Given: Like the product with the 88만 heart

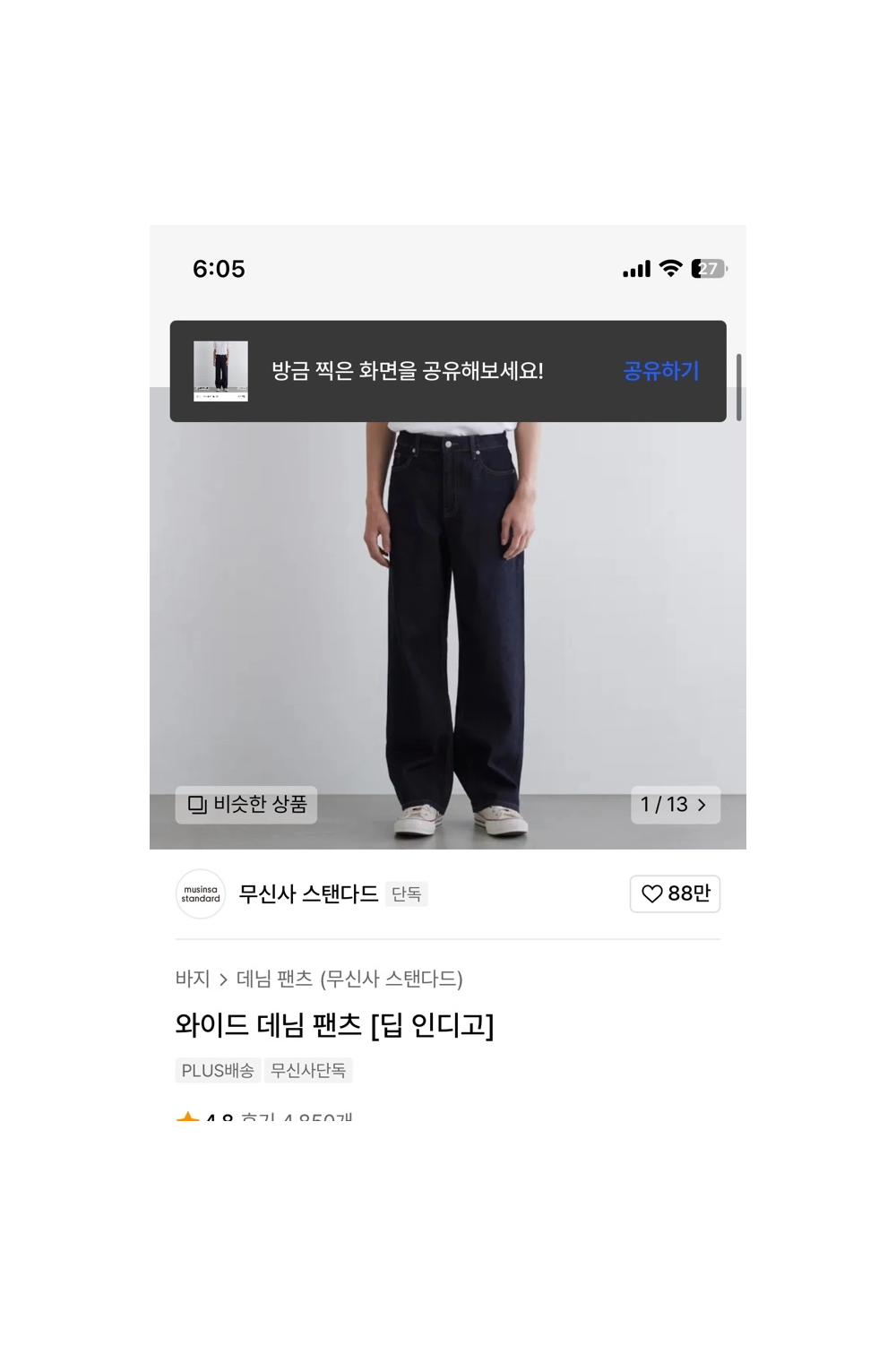Looking at the screenshot, I should (x=675, y=893).
